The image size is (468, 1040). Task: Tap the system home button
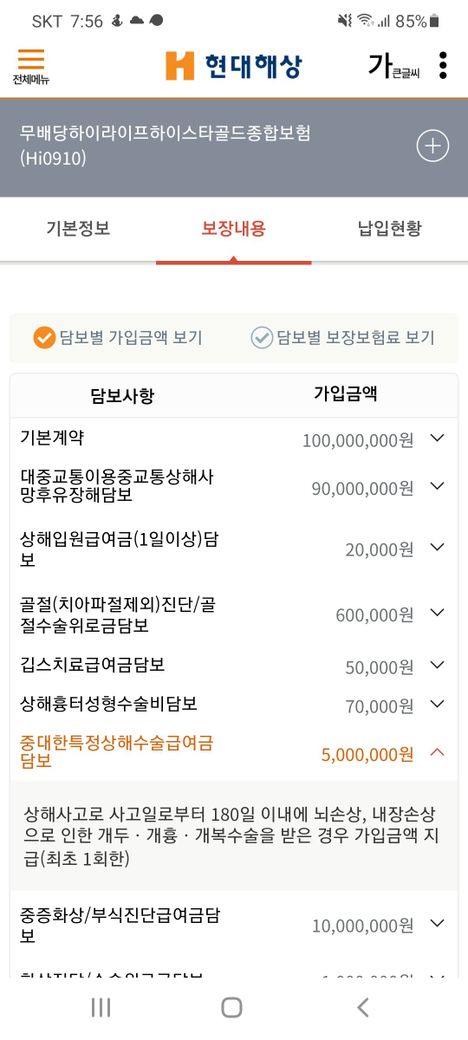[231, 1008]
